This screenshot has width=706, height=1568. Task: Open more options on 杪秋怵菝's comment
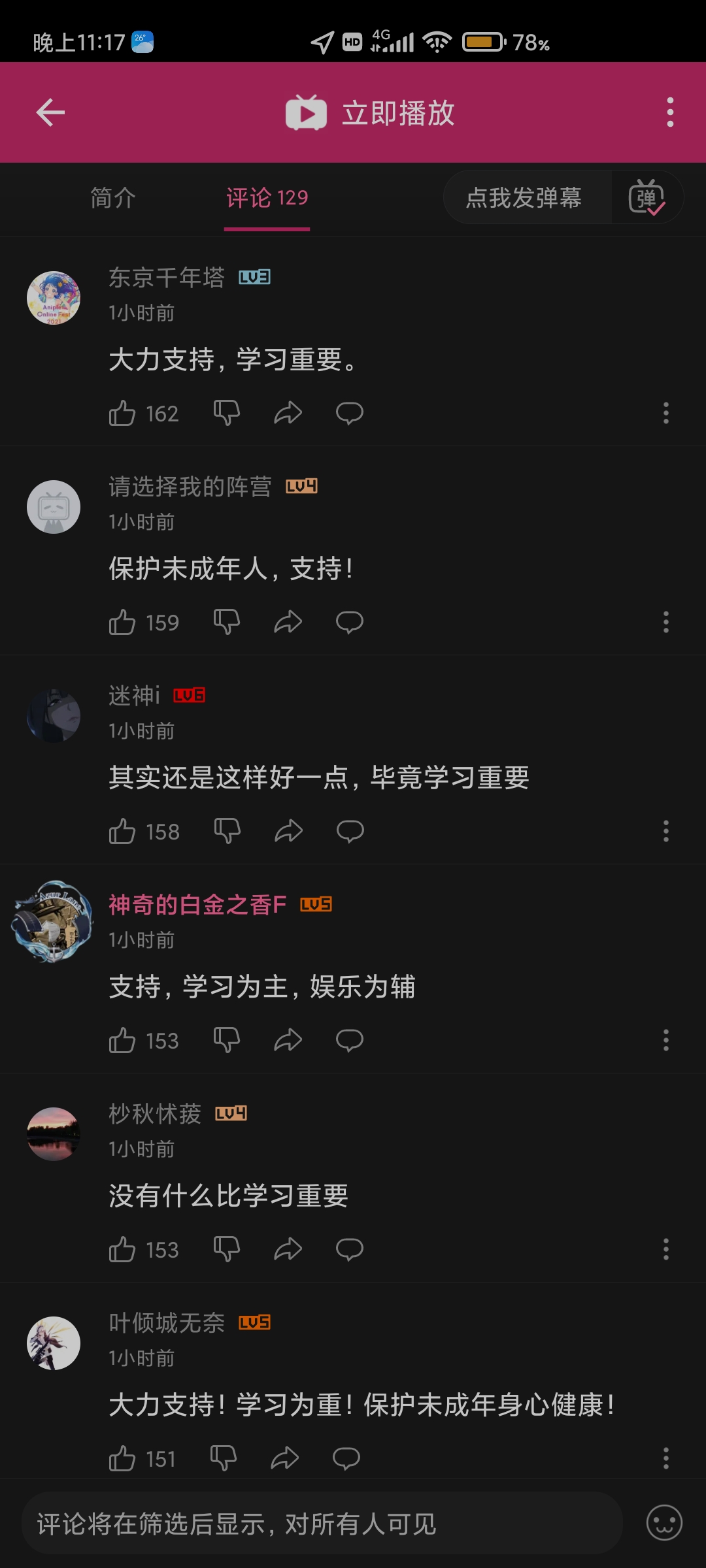coord(666,1249)
